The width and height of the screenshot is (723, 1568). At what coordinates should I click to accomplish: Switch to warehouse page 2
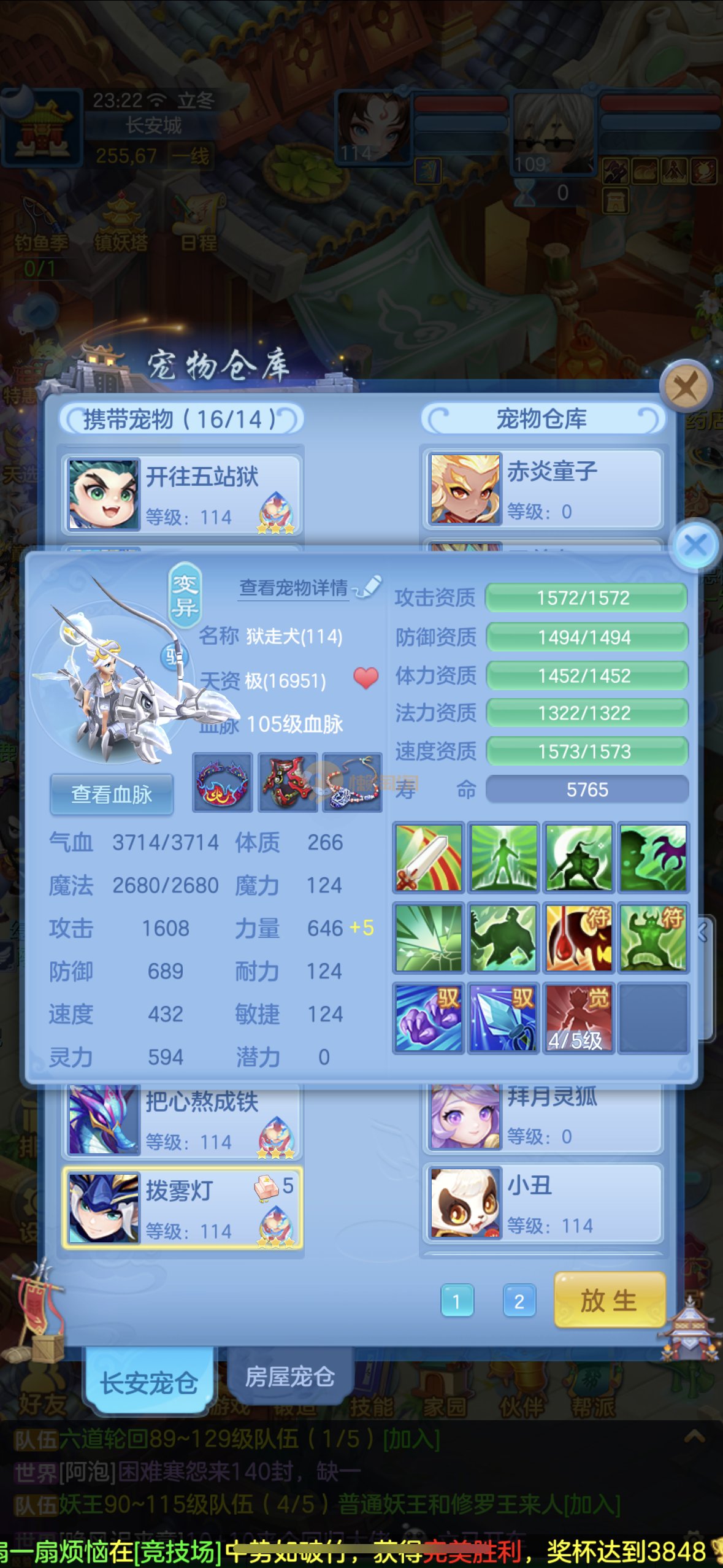click(519, 1301)
